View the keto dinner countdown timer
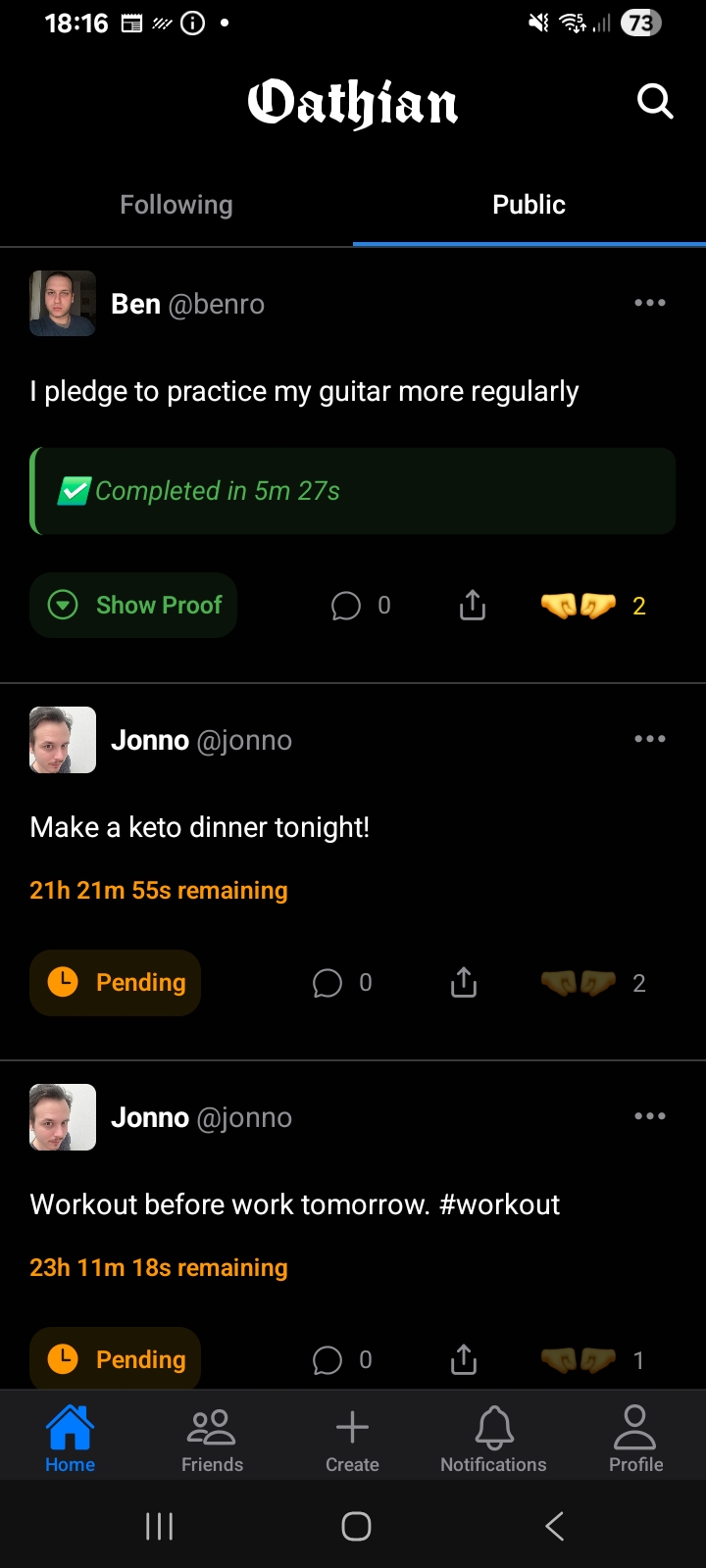 pos(158,890)
